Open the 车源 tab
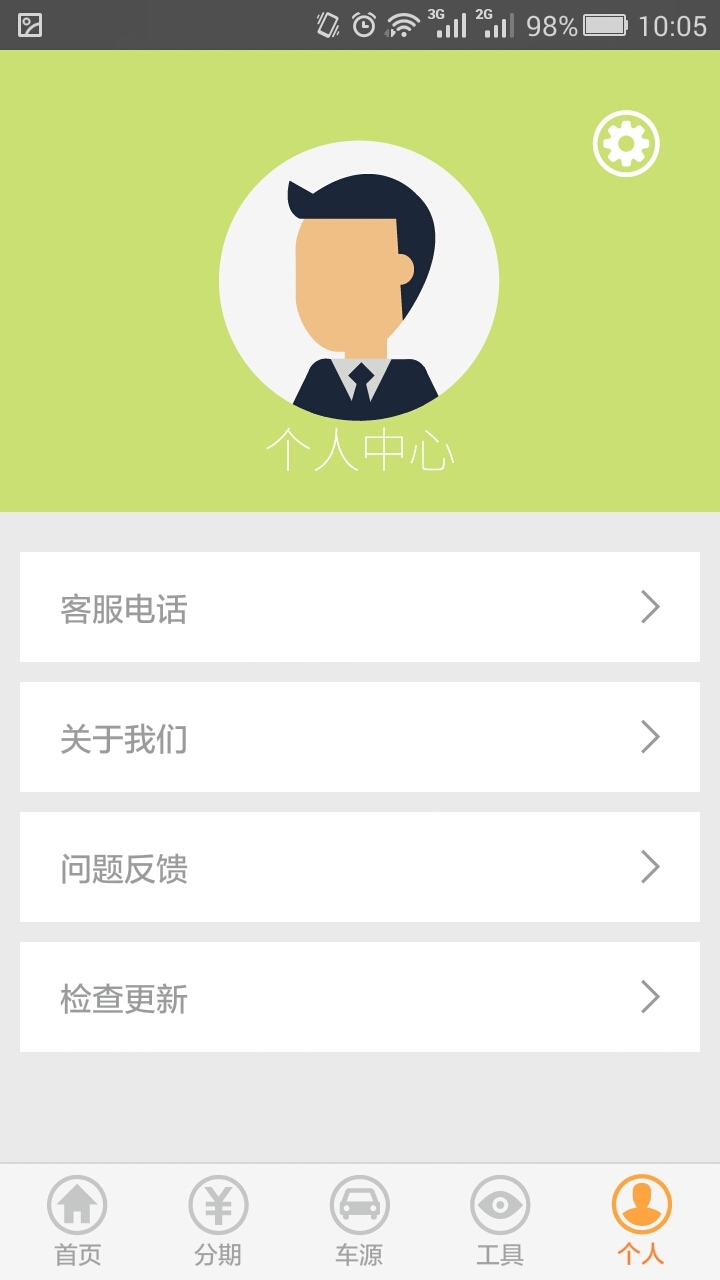 [x=359, y=1220]
